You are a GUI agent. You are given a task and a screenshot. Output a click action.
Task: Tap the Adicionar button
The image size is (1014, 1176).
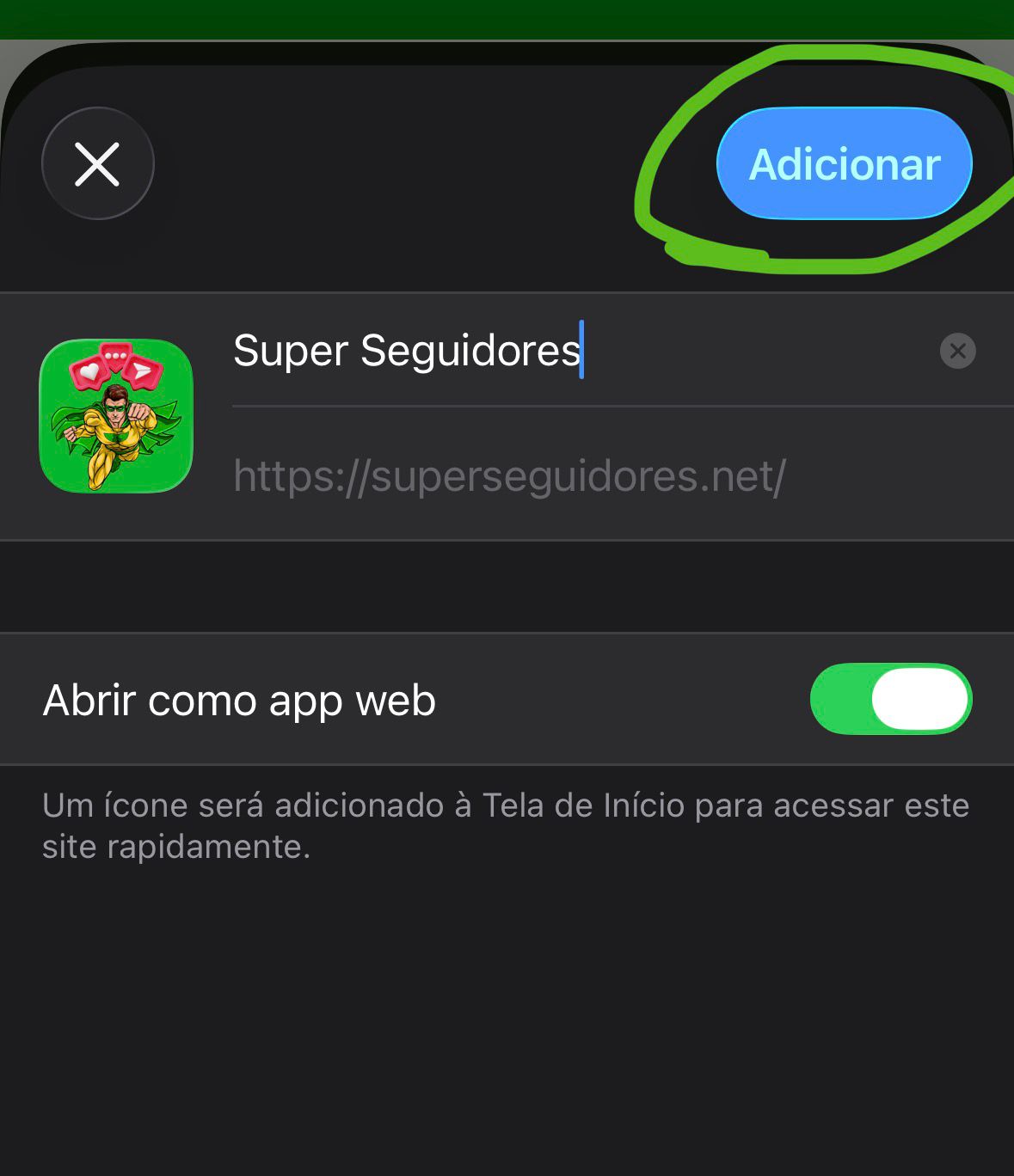pyautogui.click(x=844, y=163)
